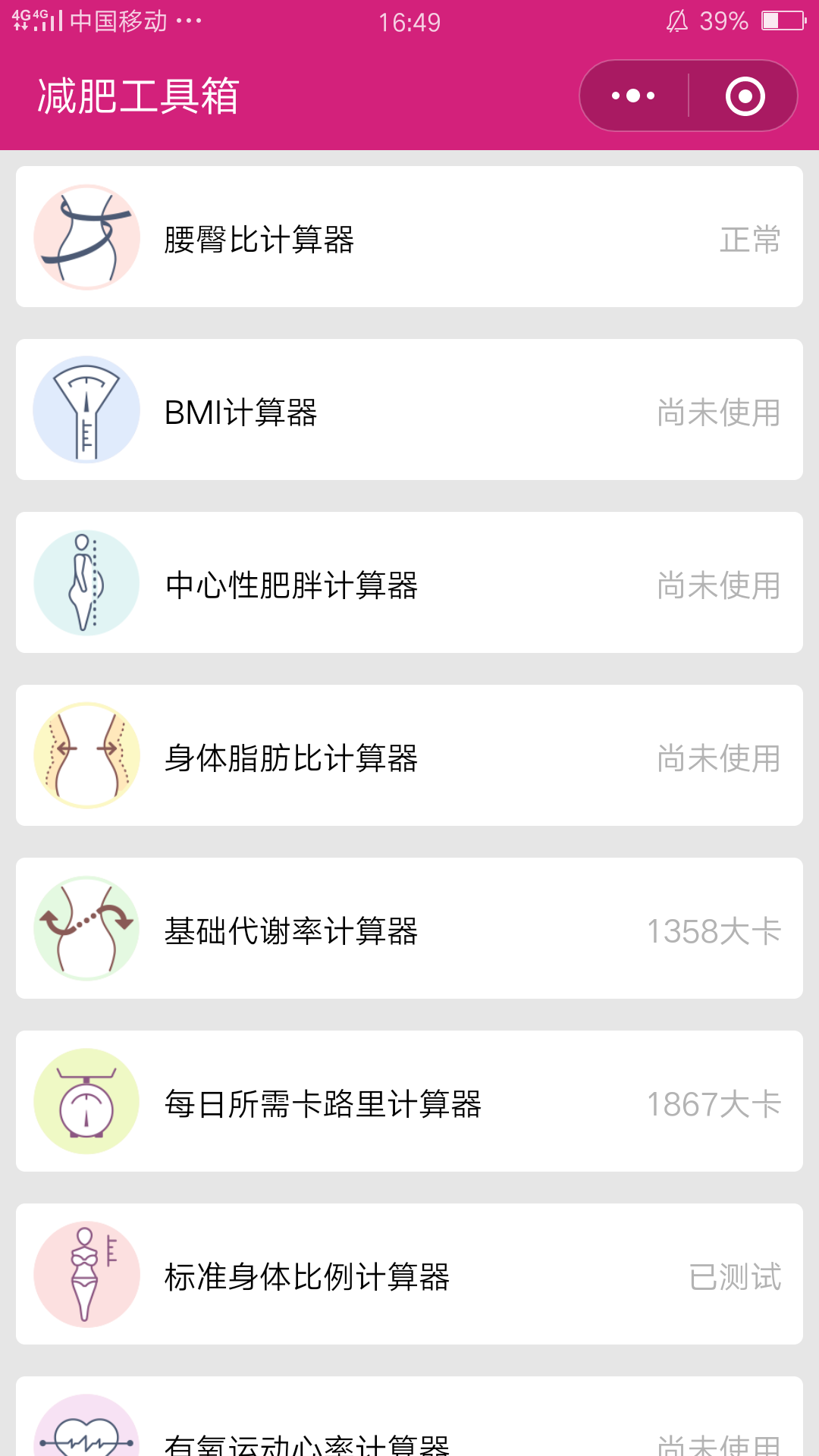819x1456 pixels.
Task: Launch the BMI计算器 tool
Action: pos(409,410)
